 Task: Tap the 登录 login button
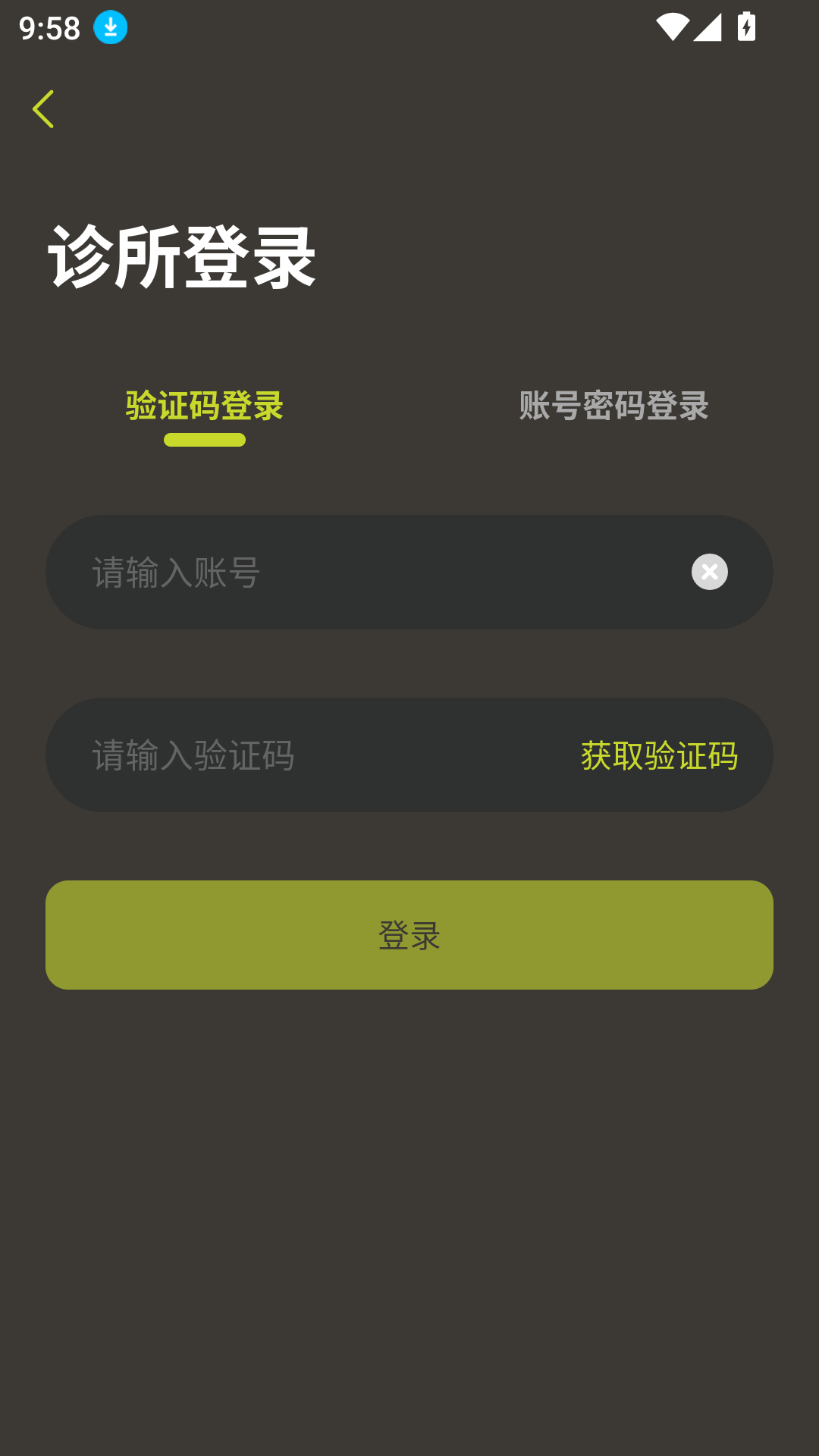click(409, 935)
